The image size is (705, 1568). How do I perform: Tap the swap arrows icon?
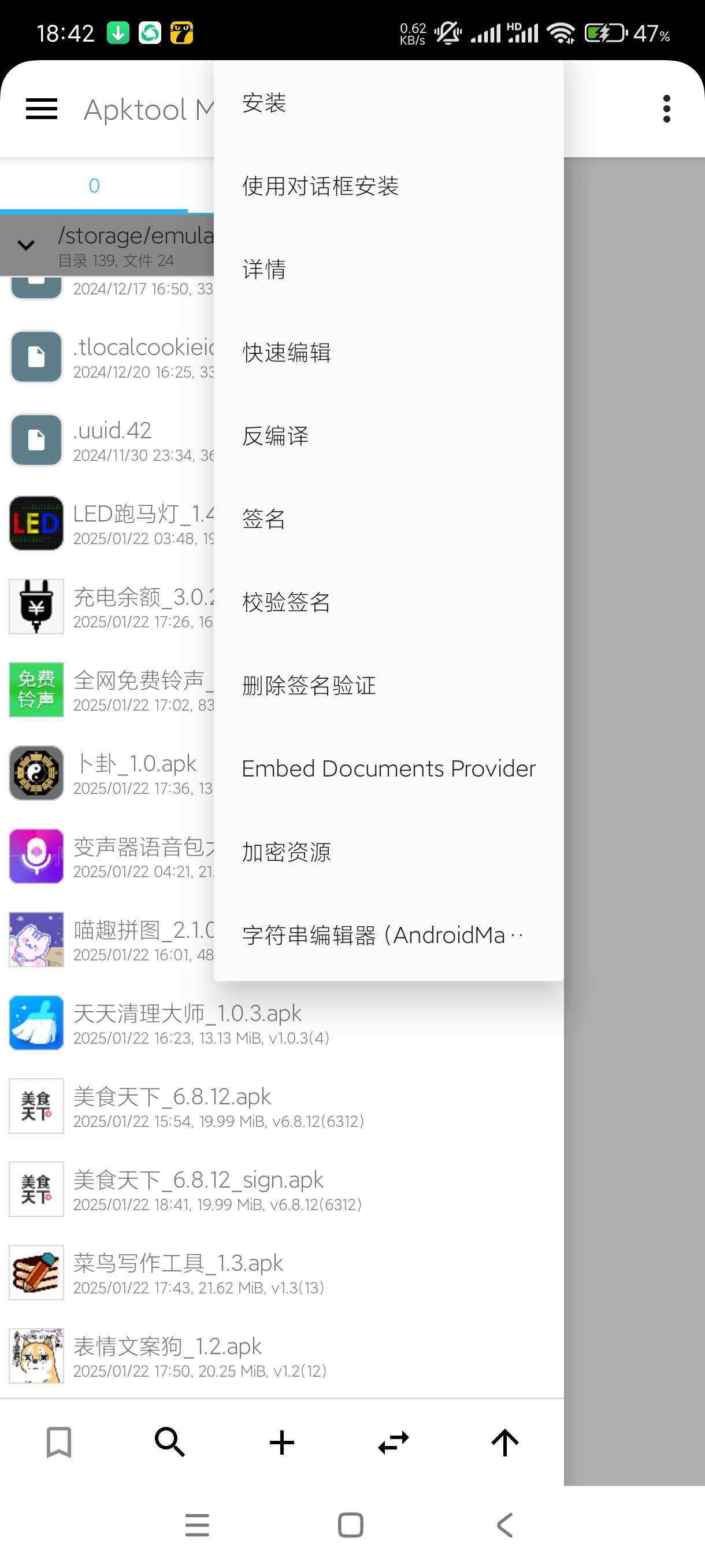394,1442
